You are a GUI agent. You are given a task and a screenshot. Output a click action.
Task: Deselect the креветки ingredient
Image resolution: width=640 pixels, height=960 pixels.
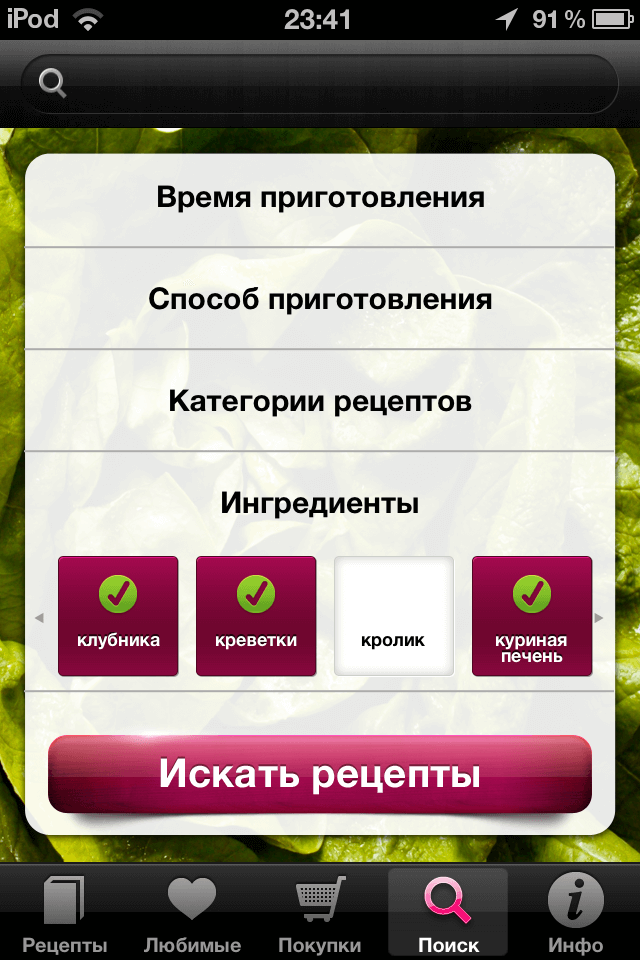click(256, 616)
